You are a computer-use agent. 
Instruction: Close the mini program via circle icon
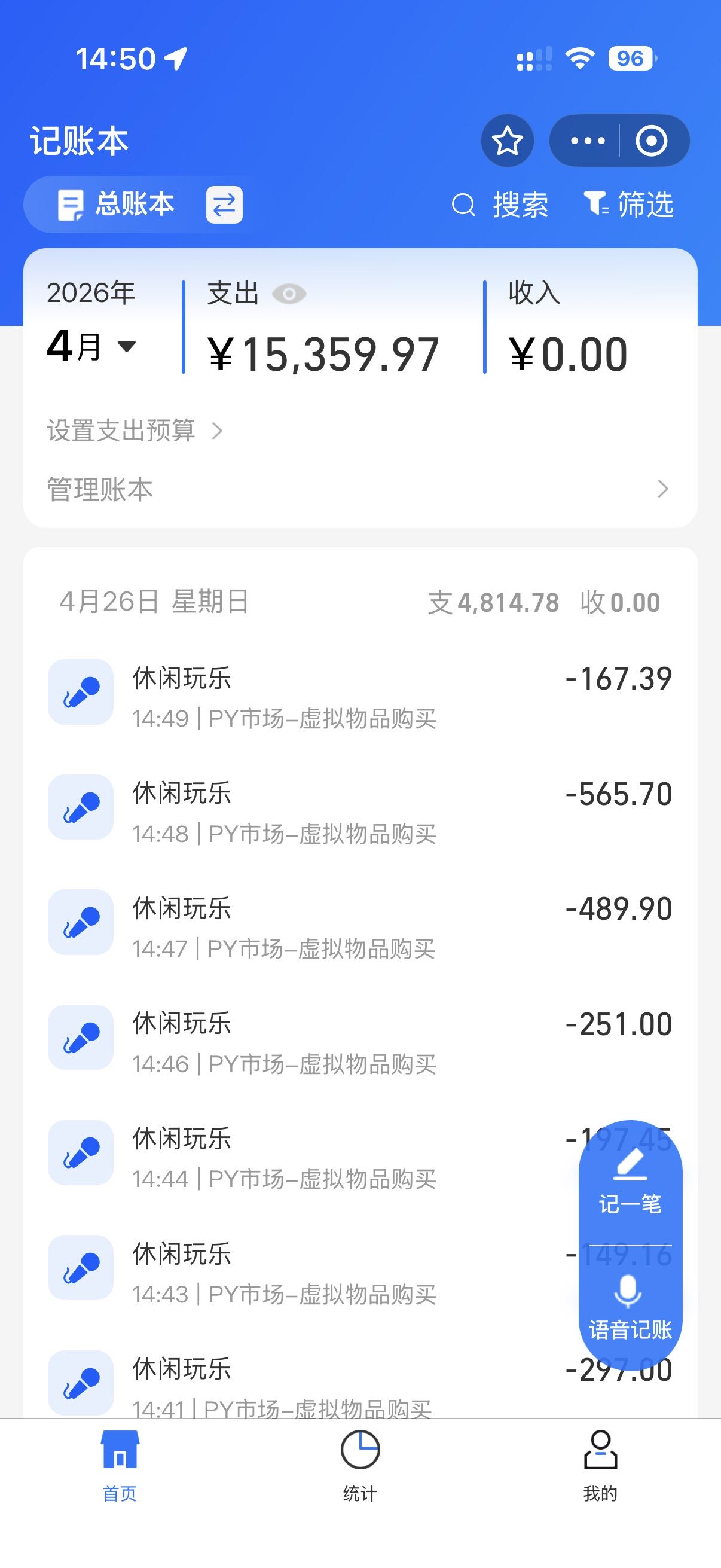point(652,141)
